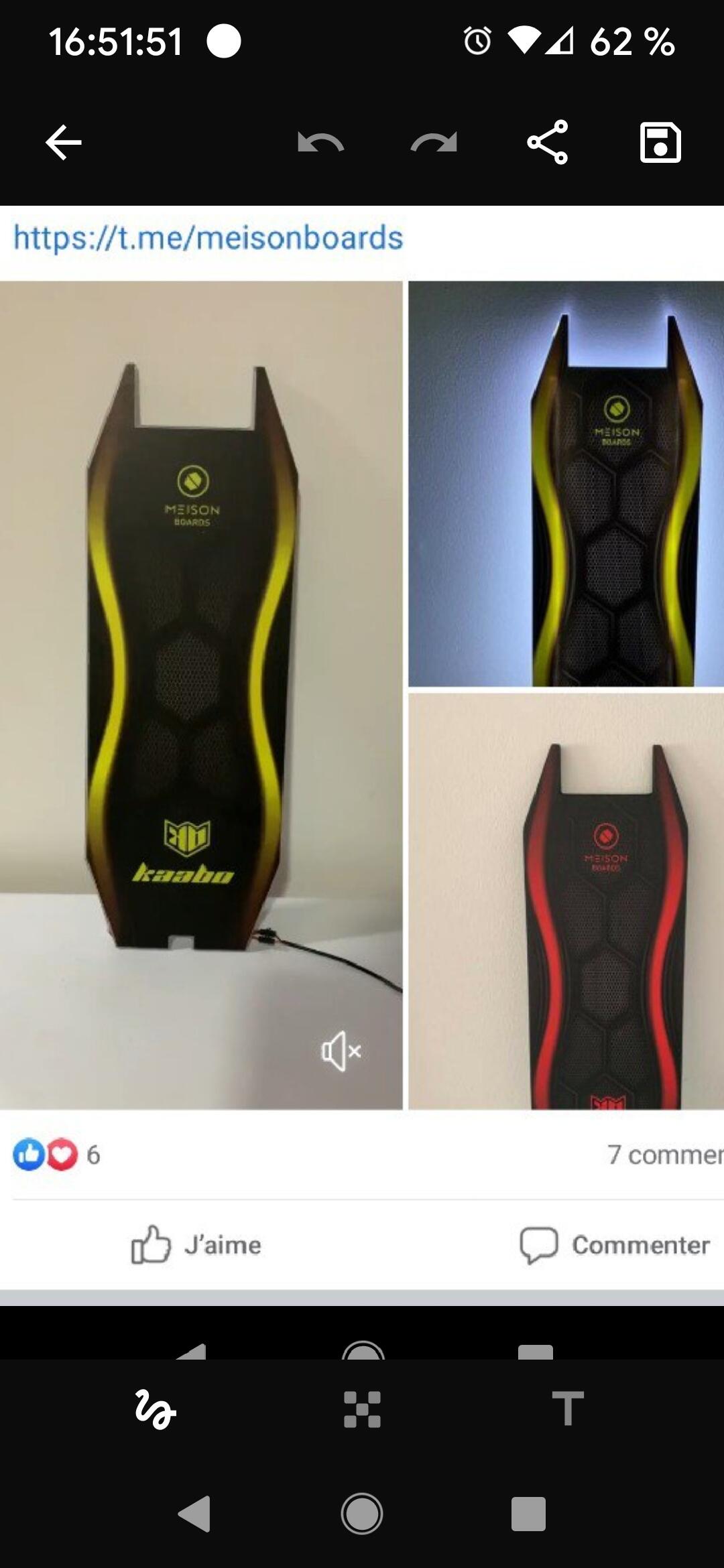Select the text tool marked T
This screenshot has width=724, height=1568.
[x=568, y=1408]
